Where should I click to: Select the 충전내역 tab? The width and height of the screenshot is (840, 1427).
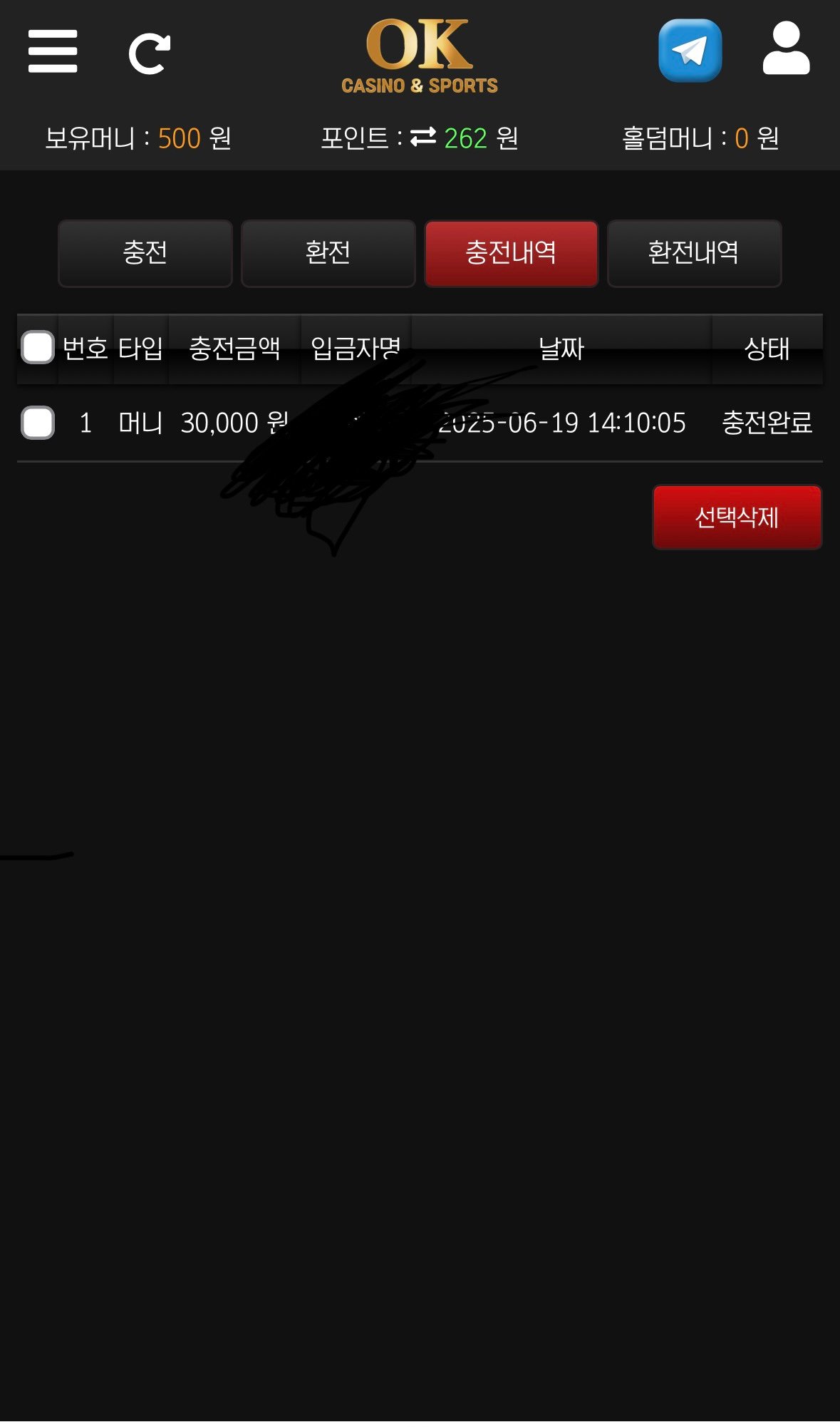point(511,253)
